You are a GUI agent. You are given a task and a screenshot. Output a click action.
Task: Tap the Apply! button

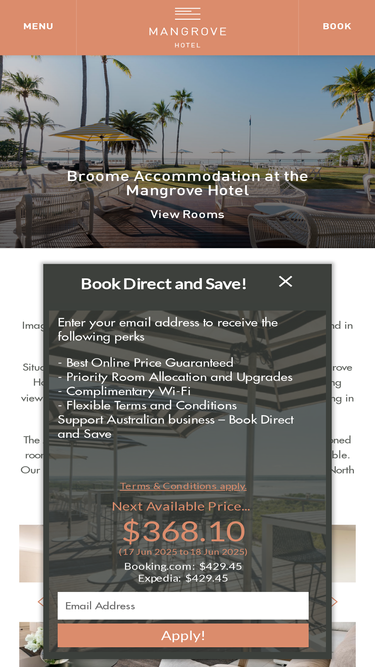183,636
